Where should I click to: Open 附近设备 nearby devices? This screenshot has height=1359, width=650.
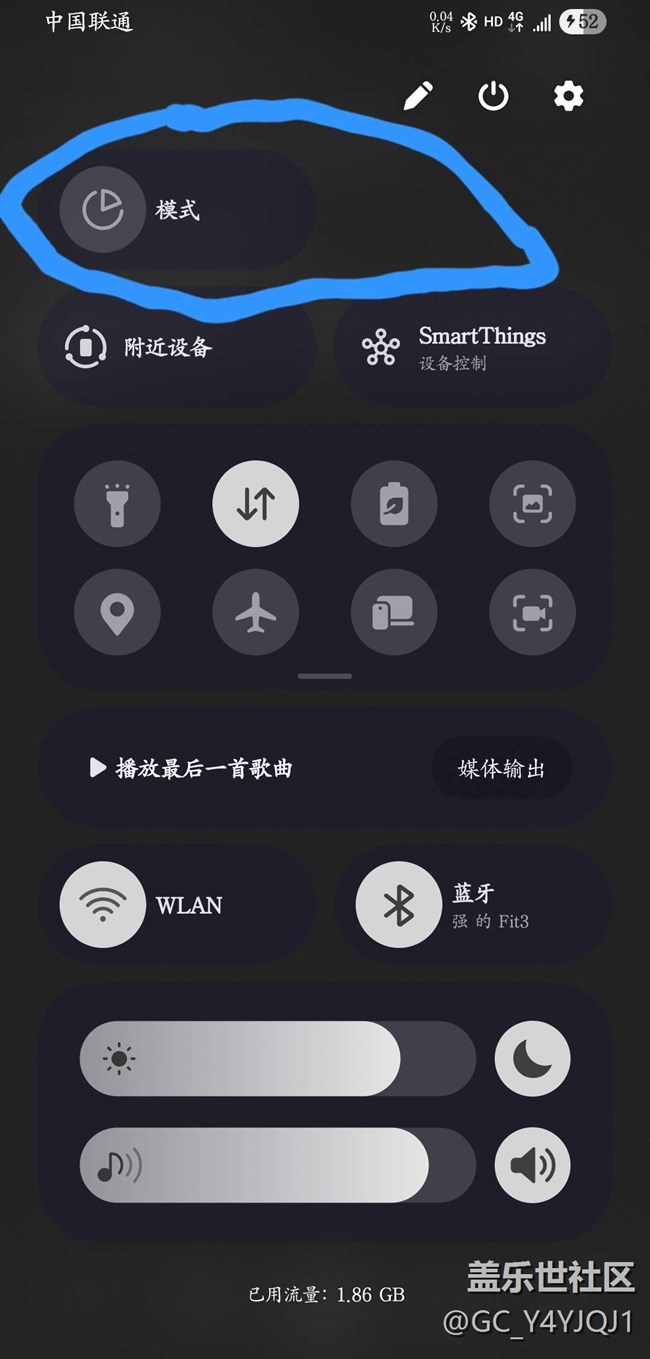(x=86, y=347)
